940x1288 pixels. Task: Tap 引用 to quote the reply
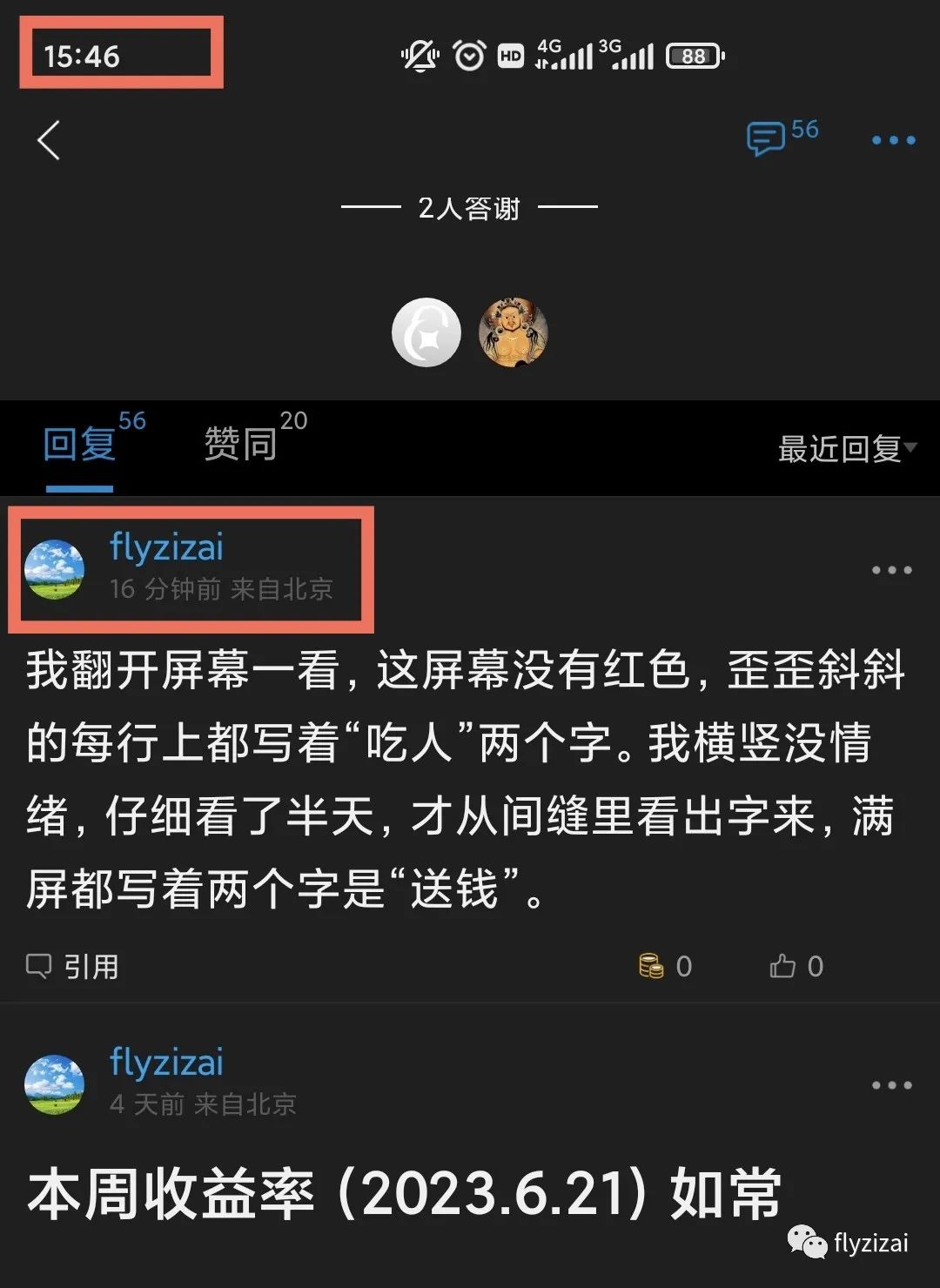(x=73, y=966)
